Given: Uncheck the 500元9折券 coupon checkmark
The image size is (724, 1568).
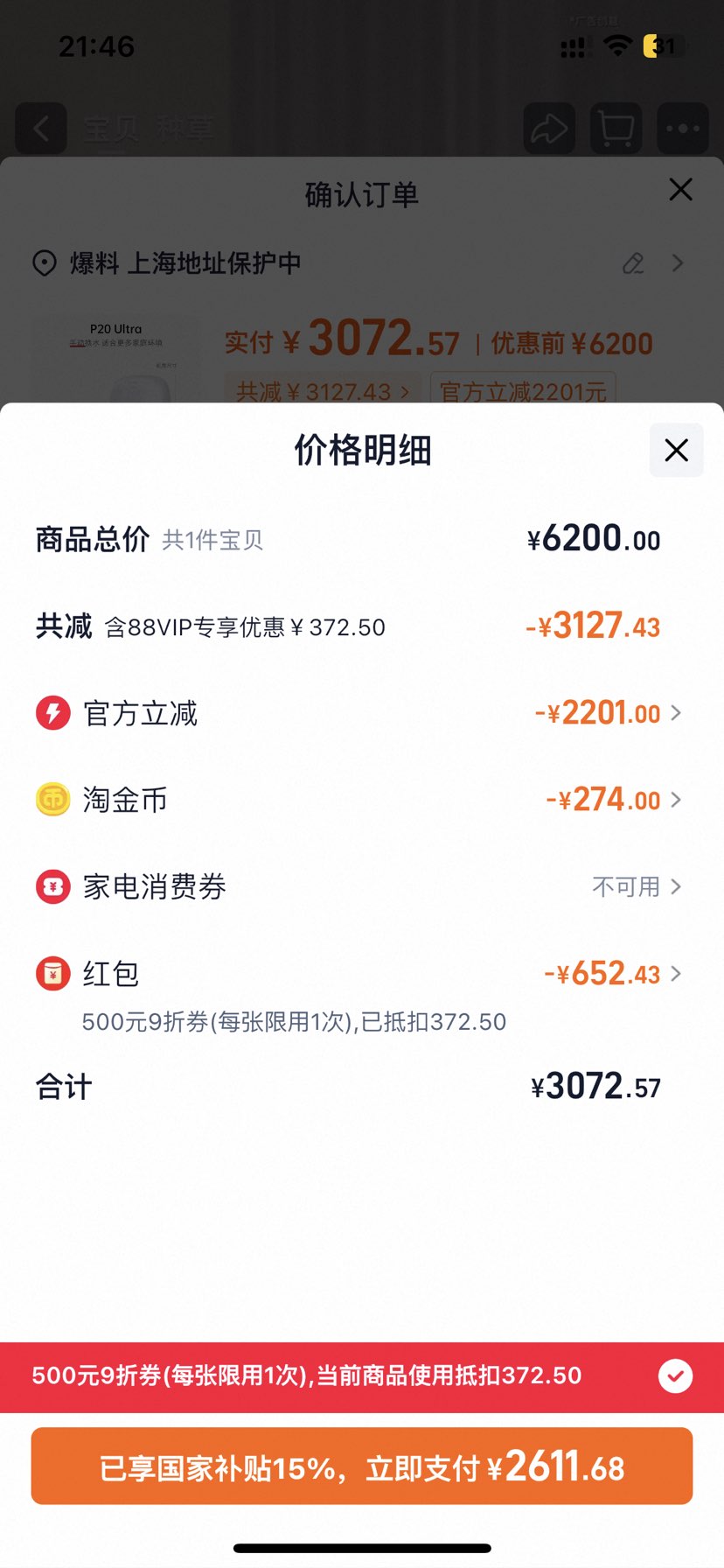Looking at the screenshot, I should pyautogui.click(x=675, y=1376).
